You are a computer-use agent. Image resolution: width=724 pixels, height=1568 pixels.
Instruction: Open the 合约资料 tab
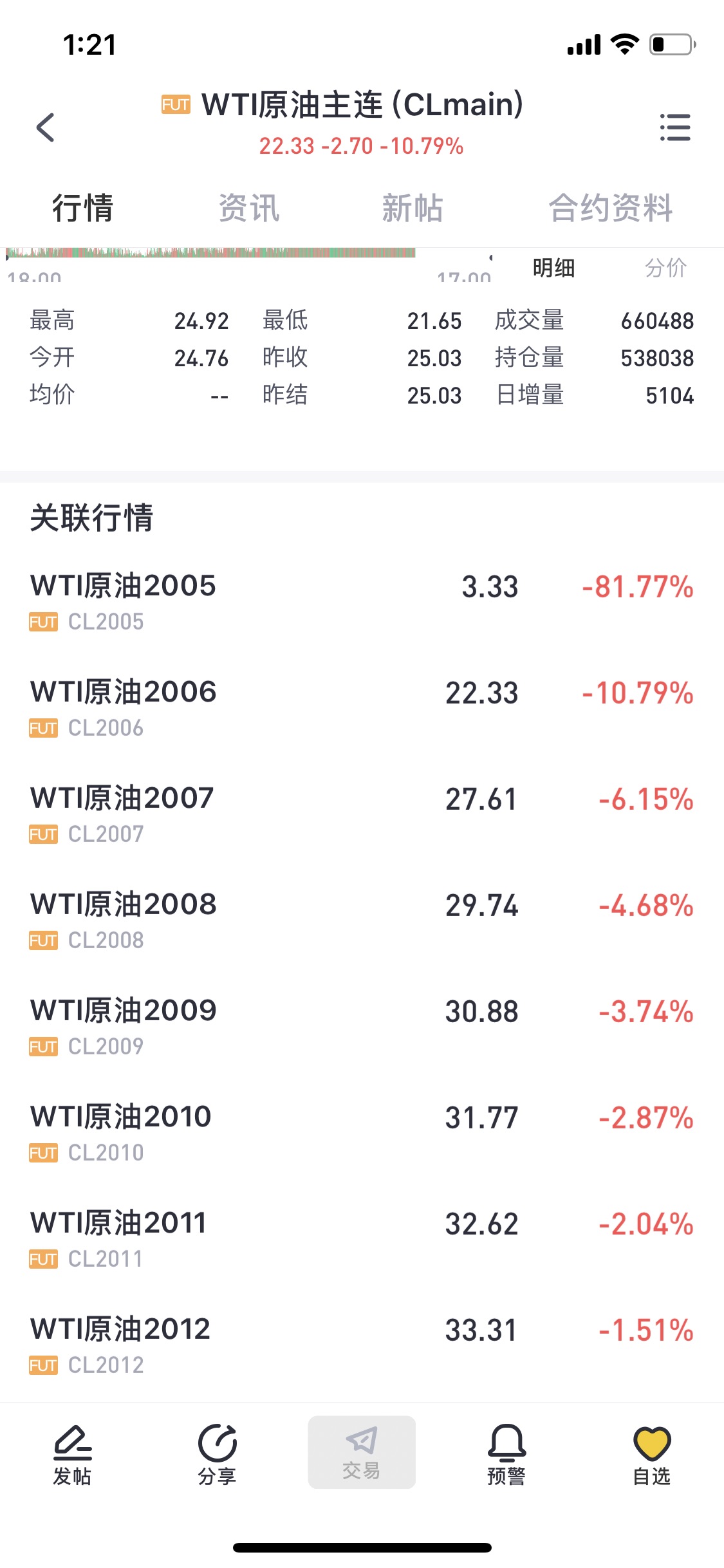click(610, 208)
